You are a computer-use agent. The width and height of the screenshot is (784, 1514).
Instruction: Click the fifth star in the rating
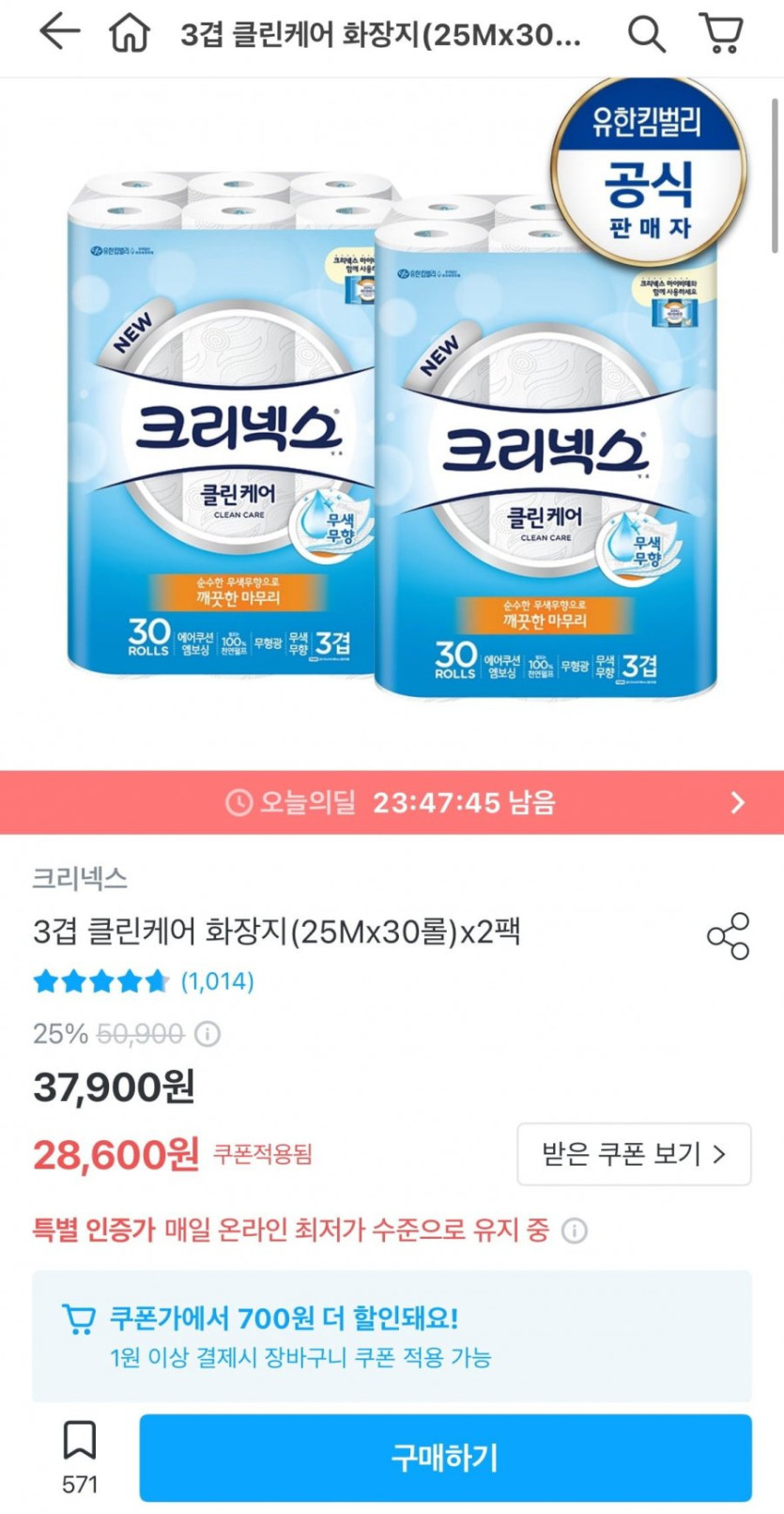(153, 981)
